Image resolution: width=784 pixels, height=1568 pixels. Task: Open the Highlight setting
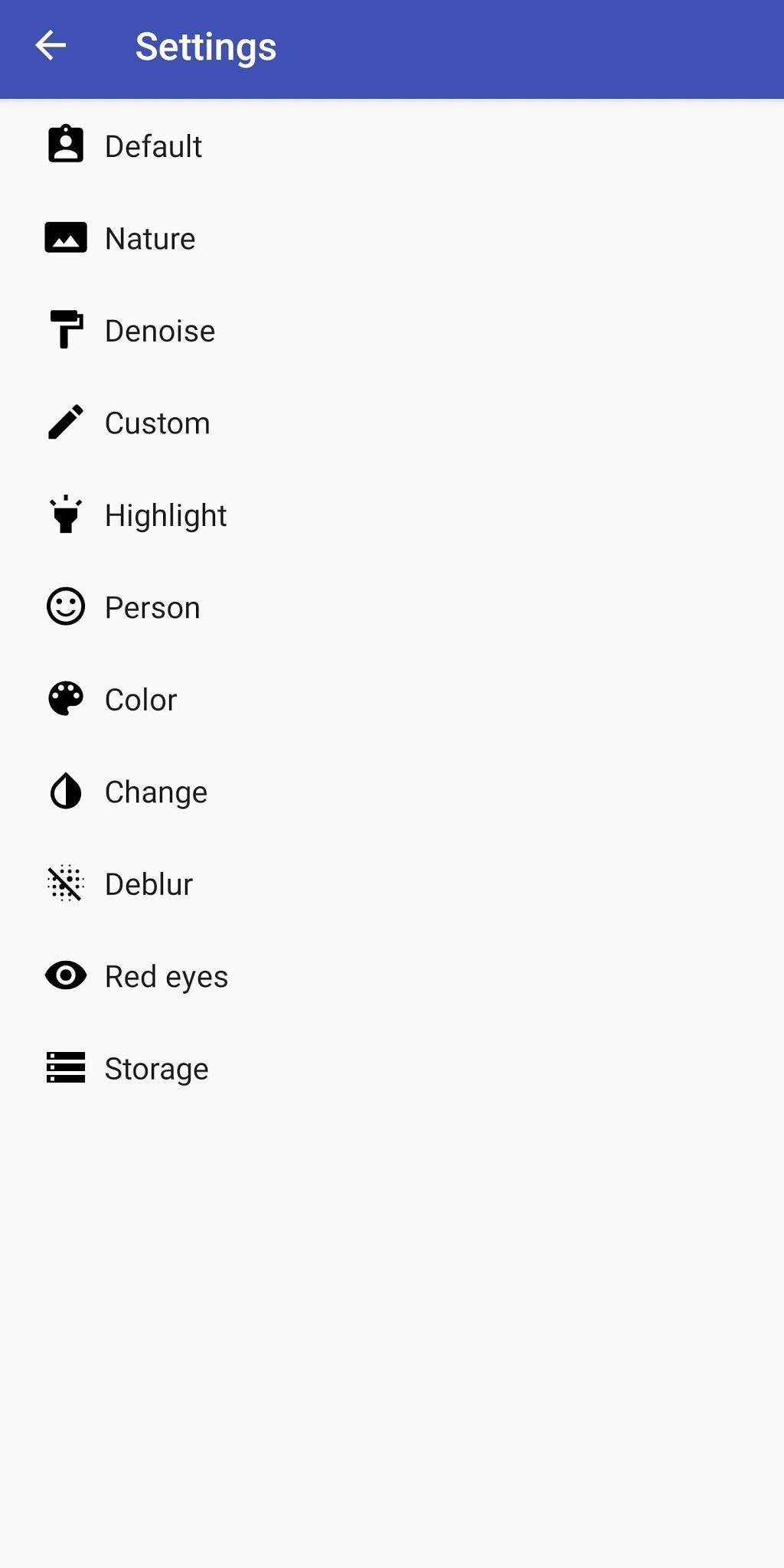pos(392,514)
